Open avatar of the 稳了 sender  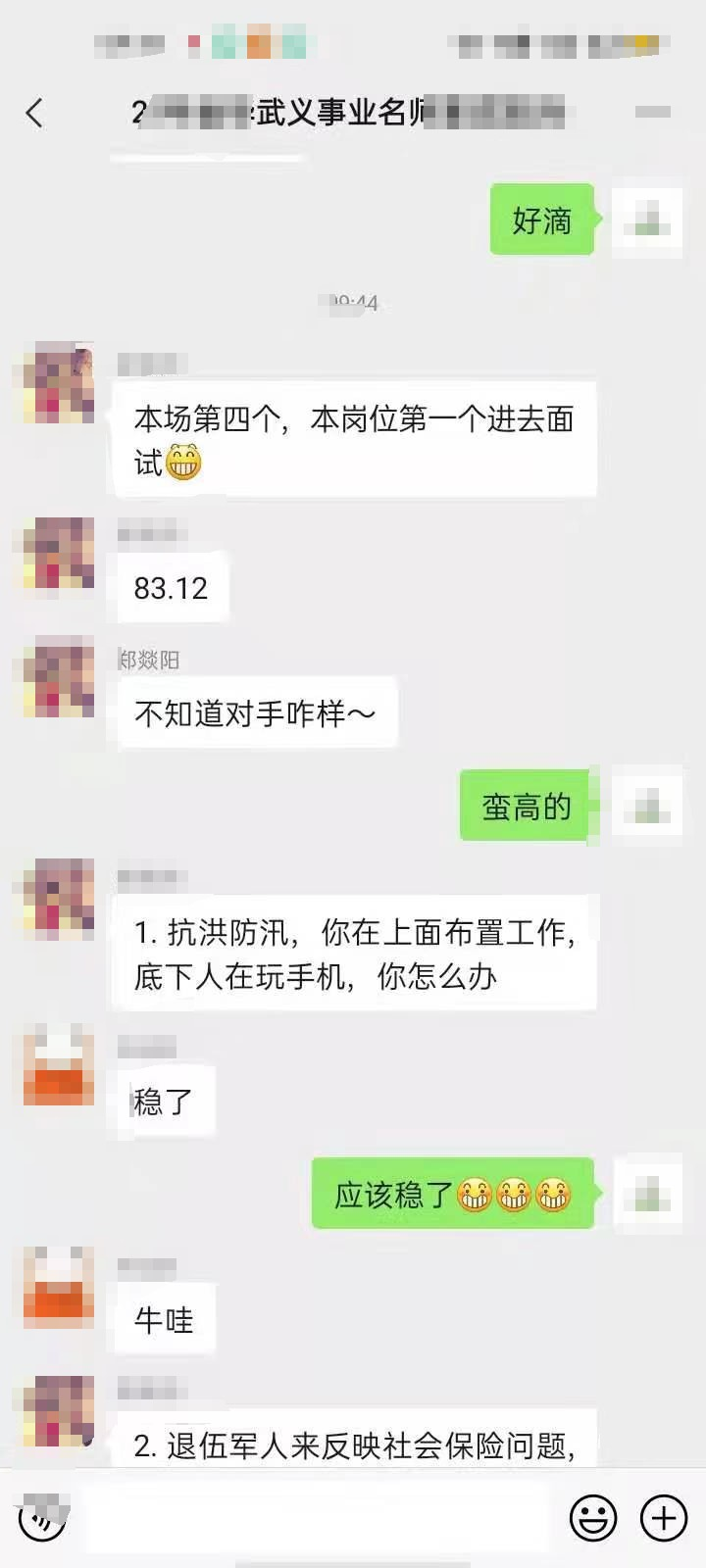(59, 1065)
